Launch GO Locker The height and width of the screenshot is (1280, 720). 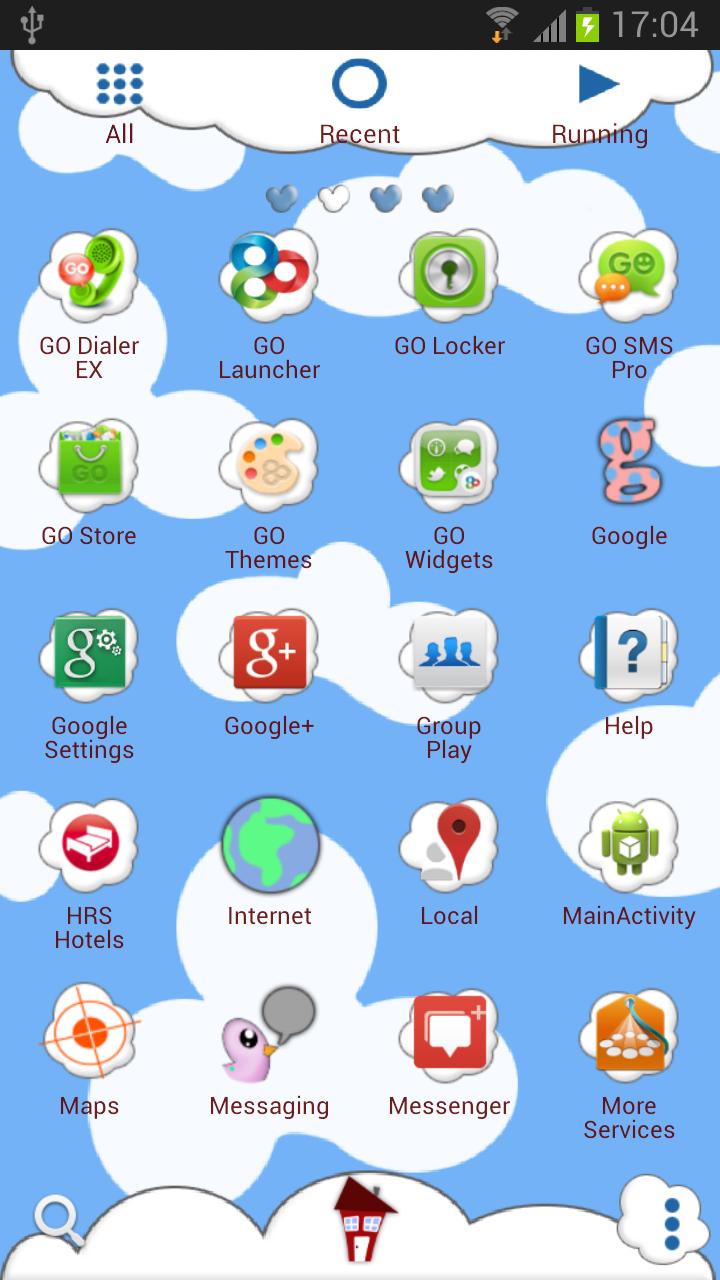449,271
